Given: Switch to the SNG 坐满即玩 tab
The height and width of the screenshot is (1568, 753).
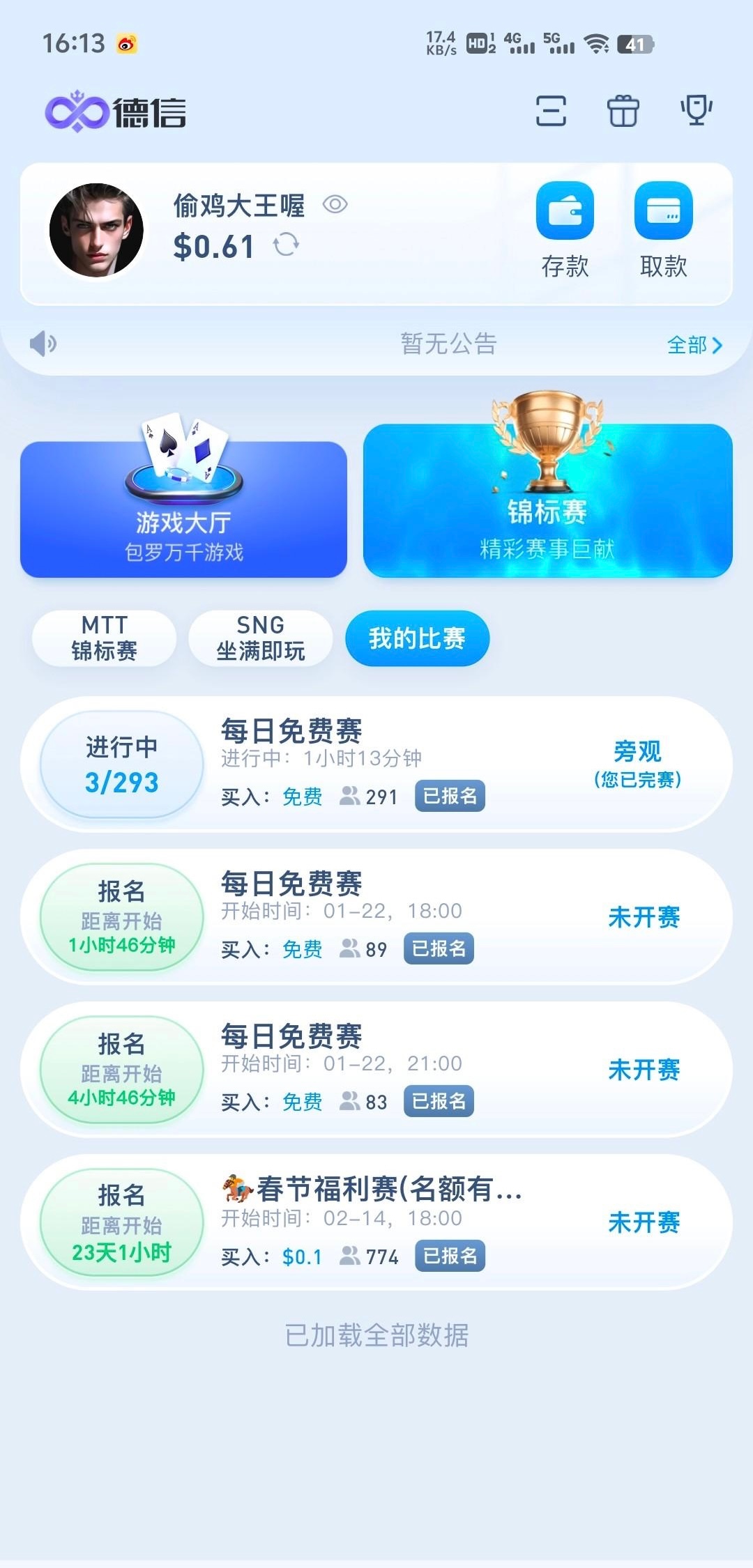Looking at the screenshot, I should pos(260,638).
